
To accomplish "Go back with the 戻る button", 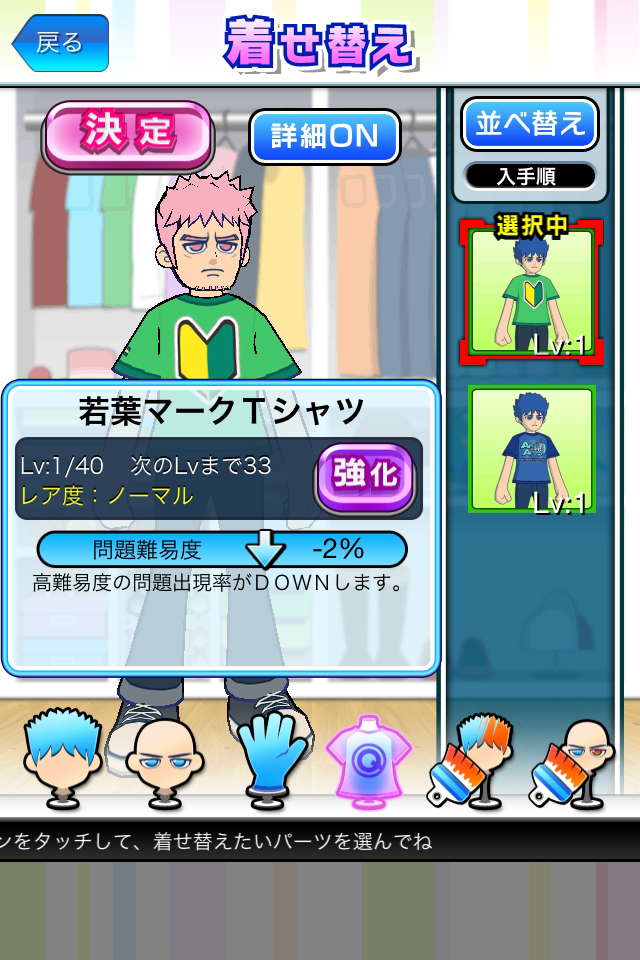I will (x=60, y=43).
